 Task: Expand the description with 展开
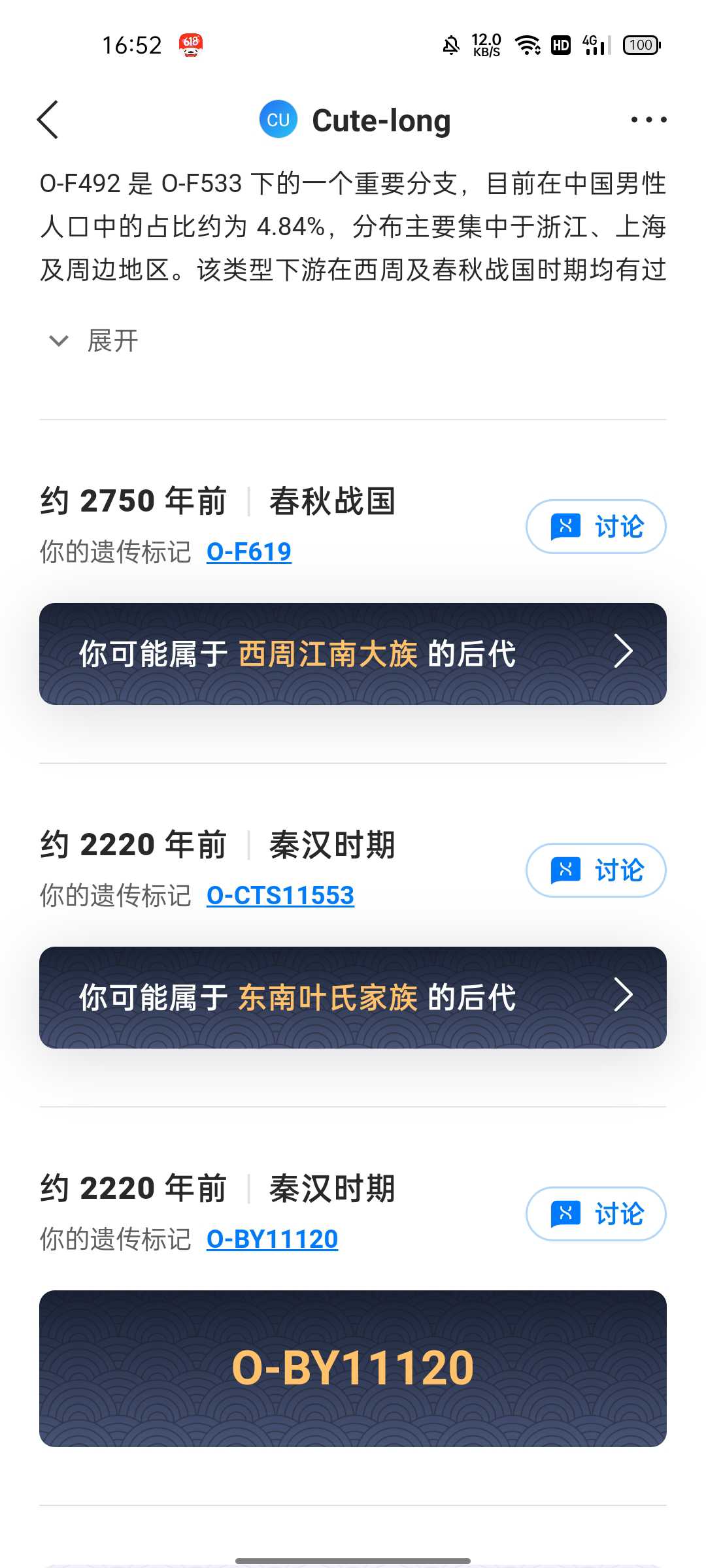tap(94, 341)
